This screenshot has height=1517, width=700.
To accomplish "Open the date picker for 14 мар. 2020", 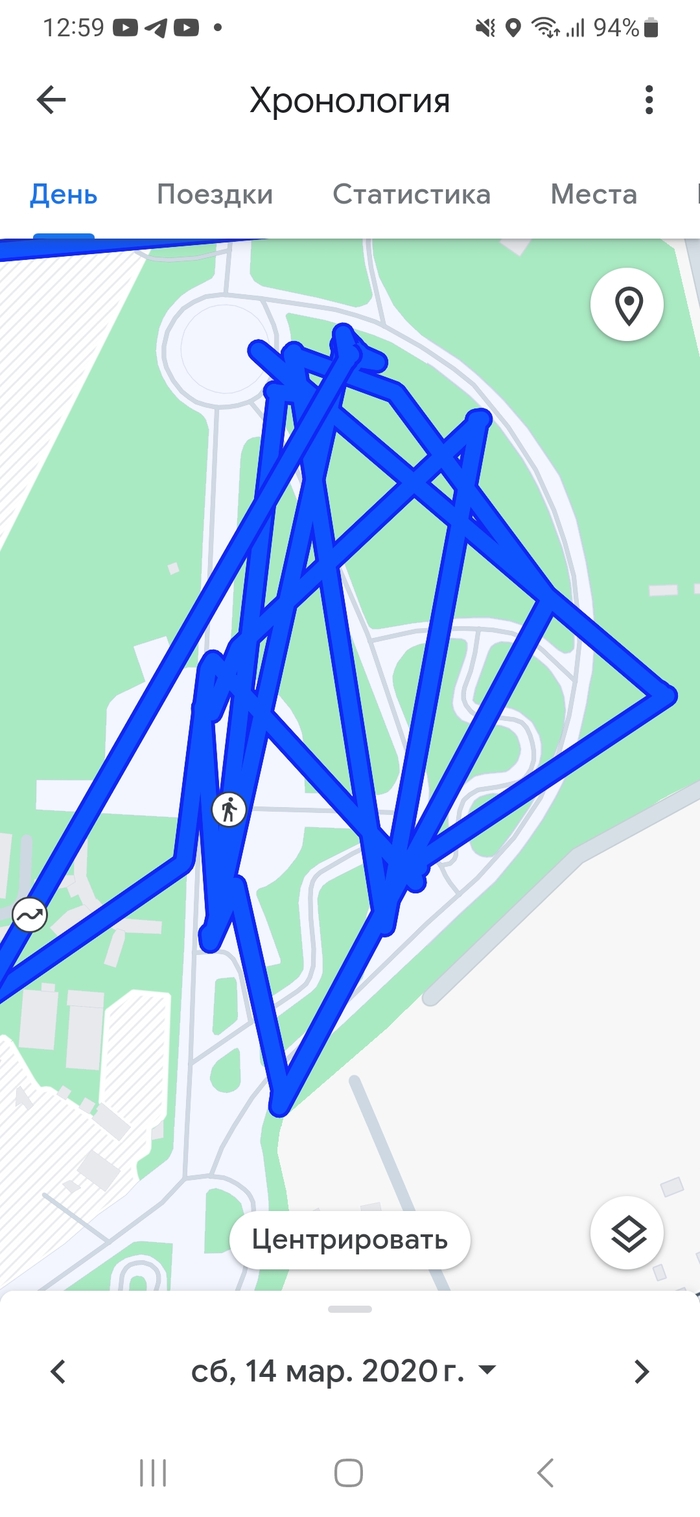I will 343,1372.
